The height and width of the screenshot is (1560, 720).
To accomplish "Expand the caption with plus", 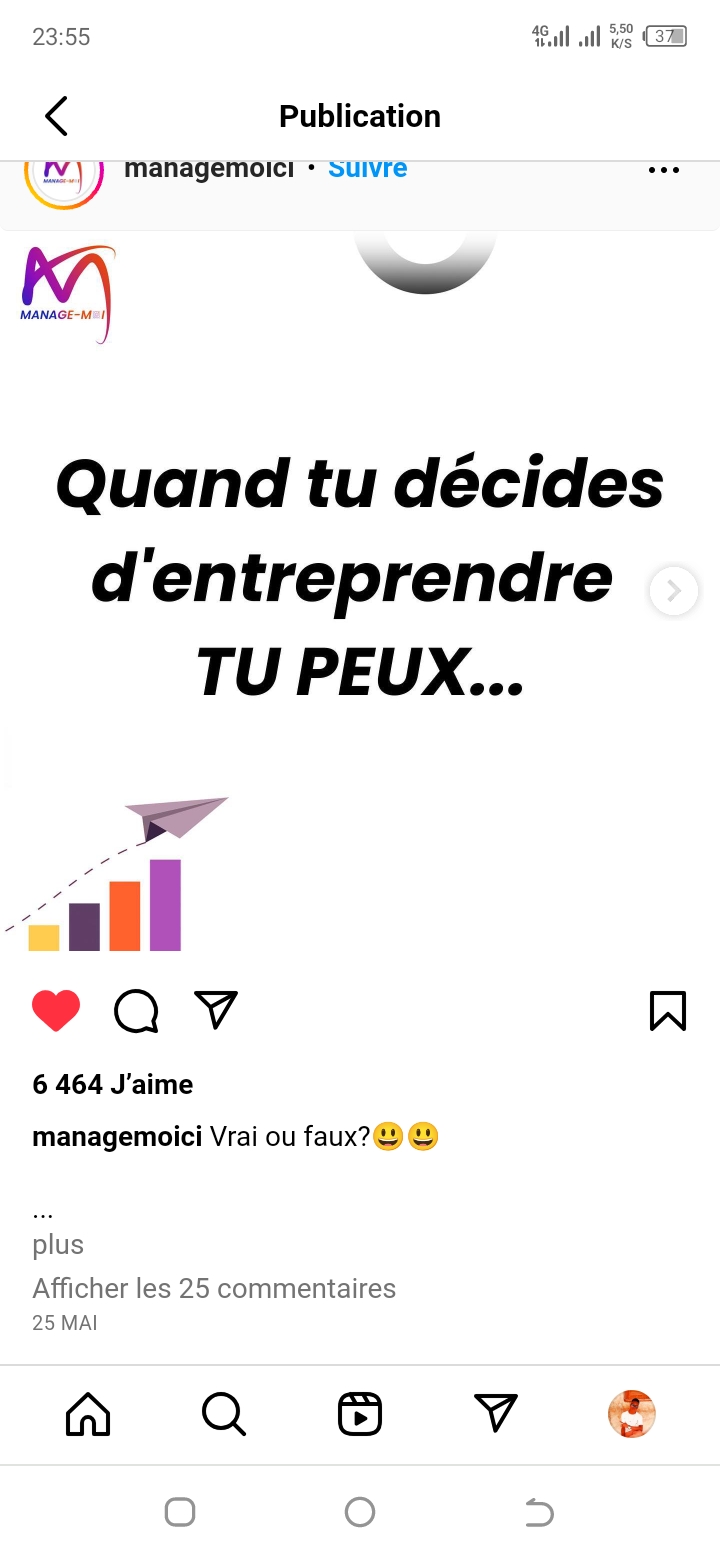I will [58, 1245].
